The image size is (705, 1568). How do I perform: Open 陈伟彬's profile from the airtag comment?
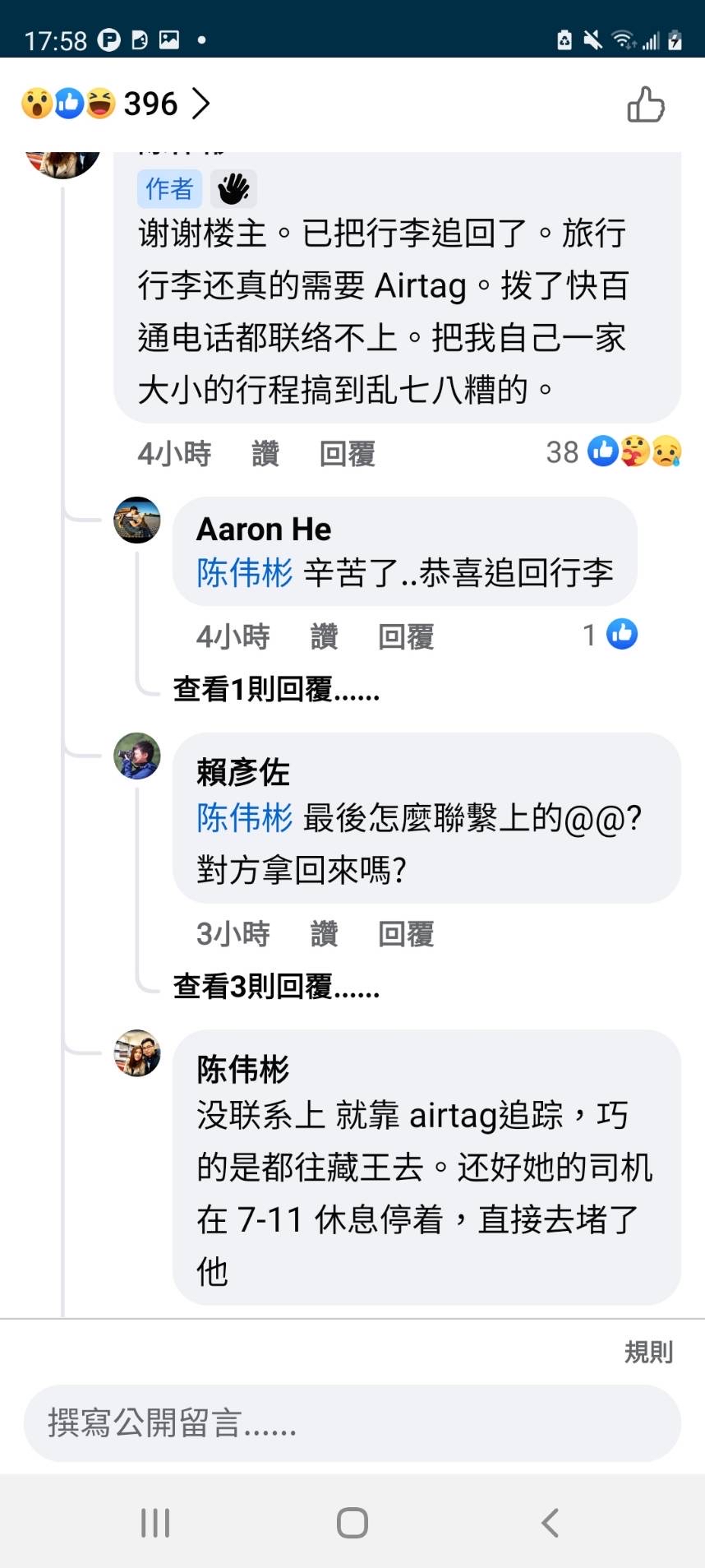243,1070
